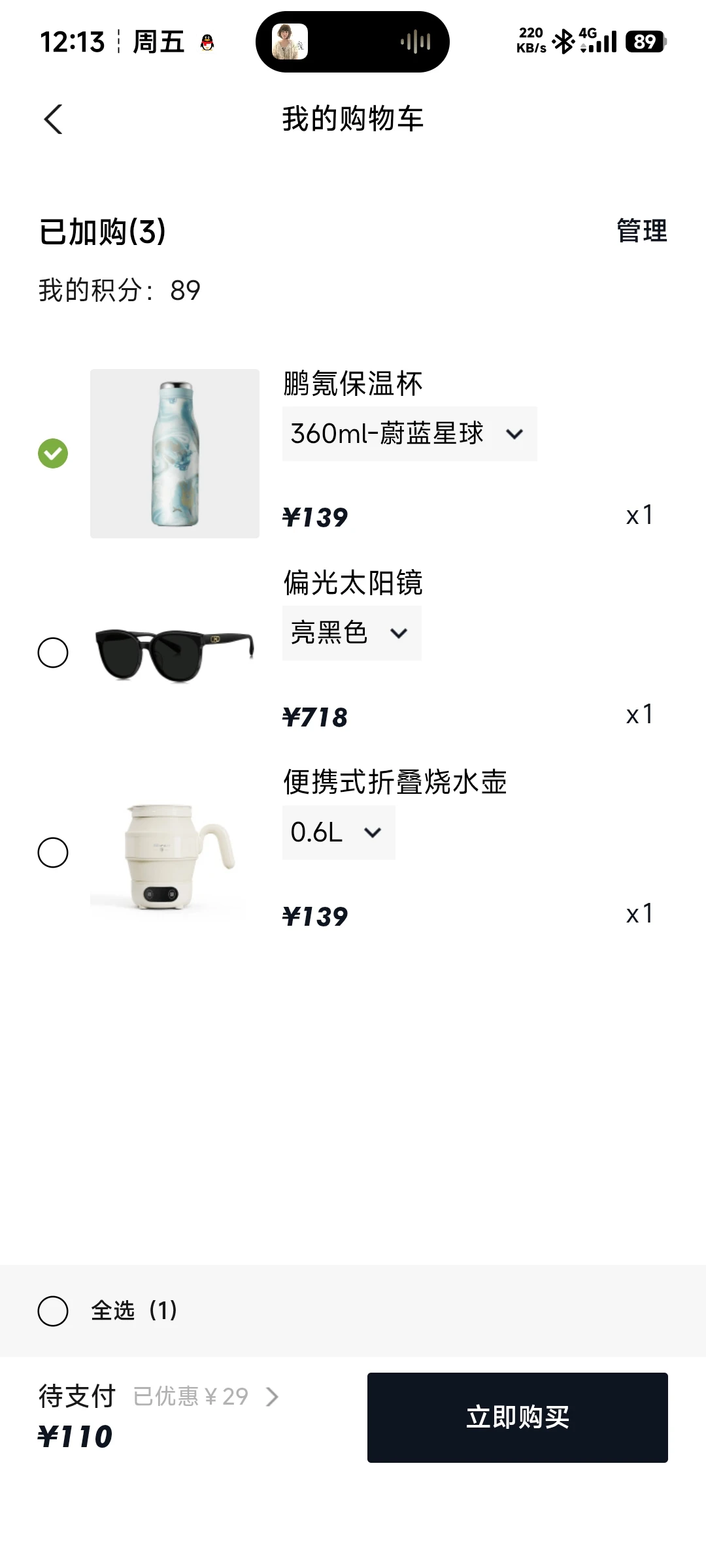Expand the 0.6L capacity dropdown
Viewport: 706px width, 1568px height.
point(338,832)
